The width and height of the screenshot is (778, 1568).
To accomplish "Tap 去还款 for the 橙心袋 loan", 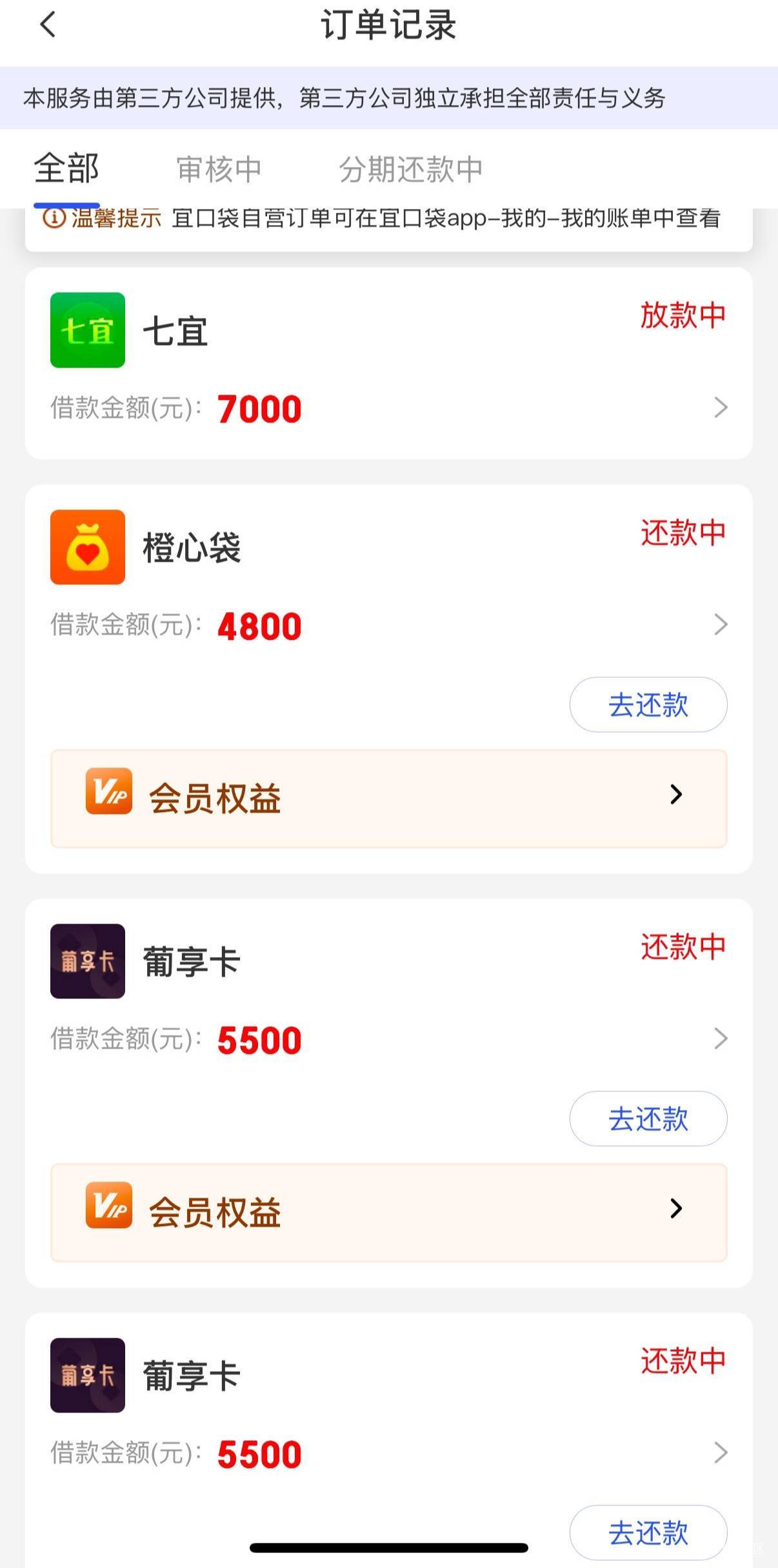I will [648, 704].
